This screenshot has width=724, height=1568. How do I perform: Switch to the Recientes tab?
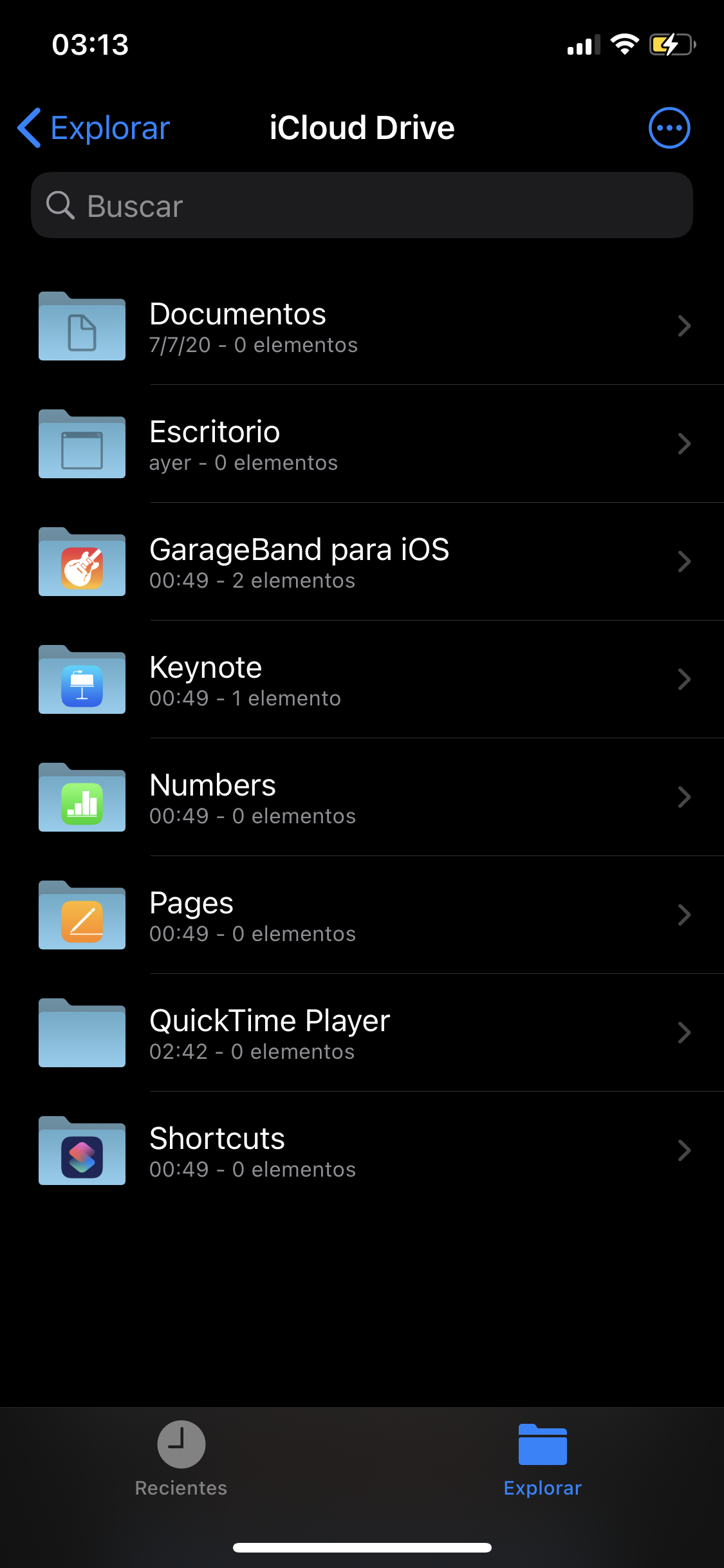(181, 1459)
